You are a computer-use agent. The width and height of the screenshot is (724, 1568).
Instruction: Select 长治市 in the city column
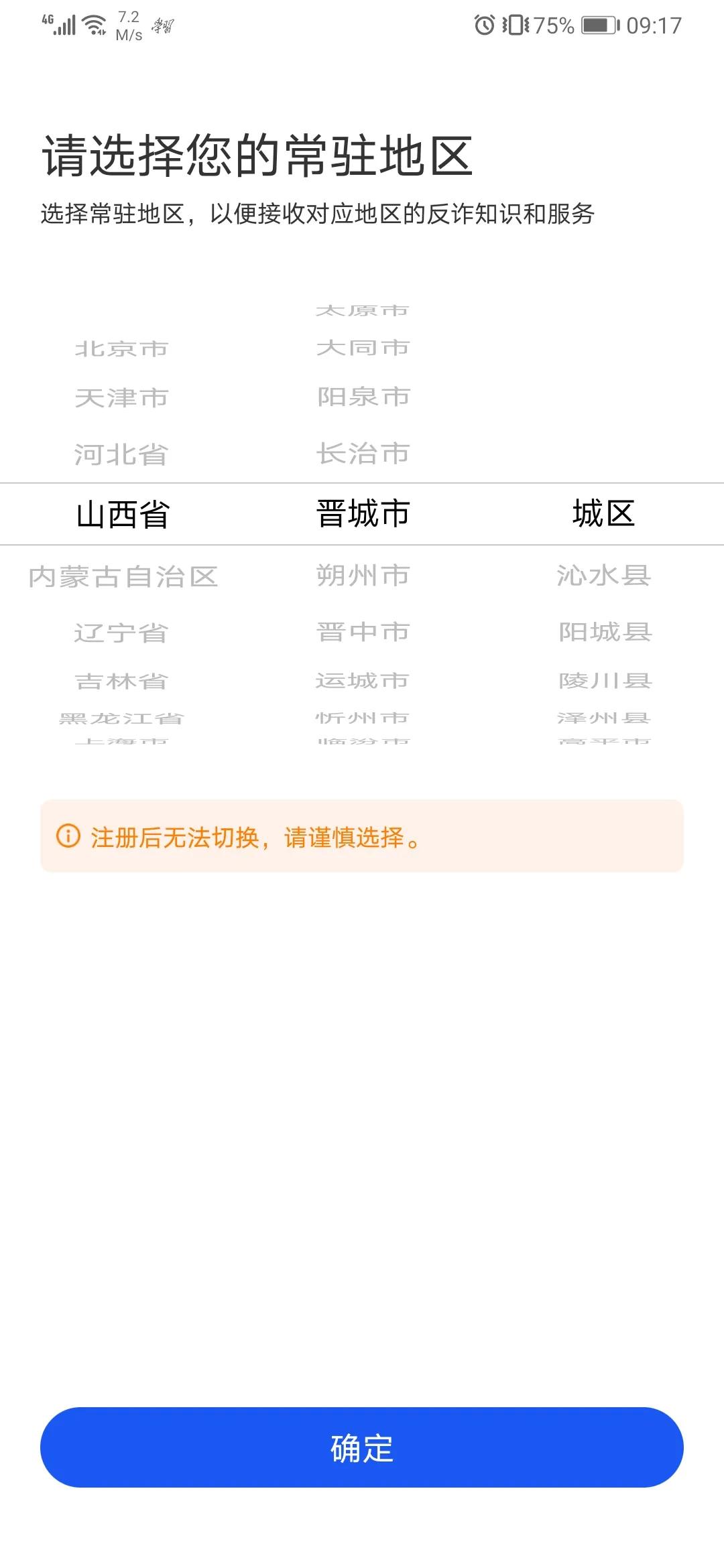363,453
